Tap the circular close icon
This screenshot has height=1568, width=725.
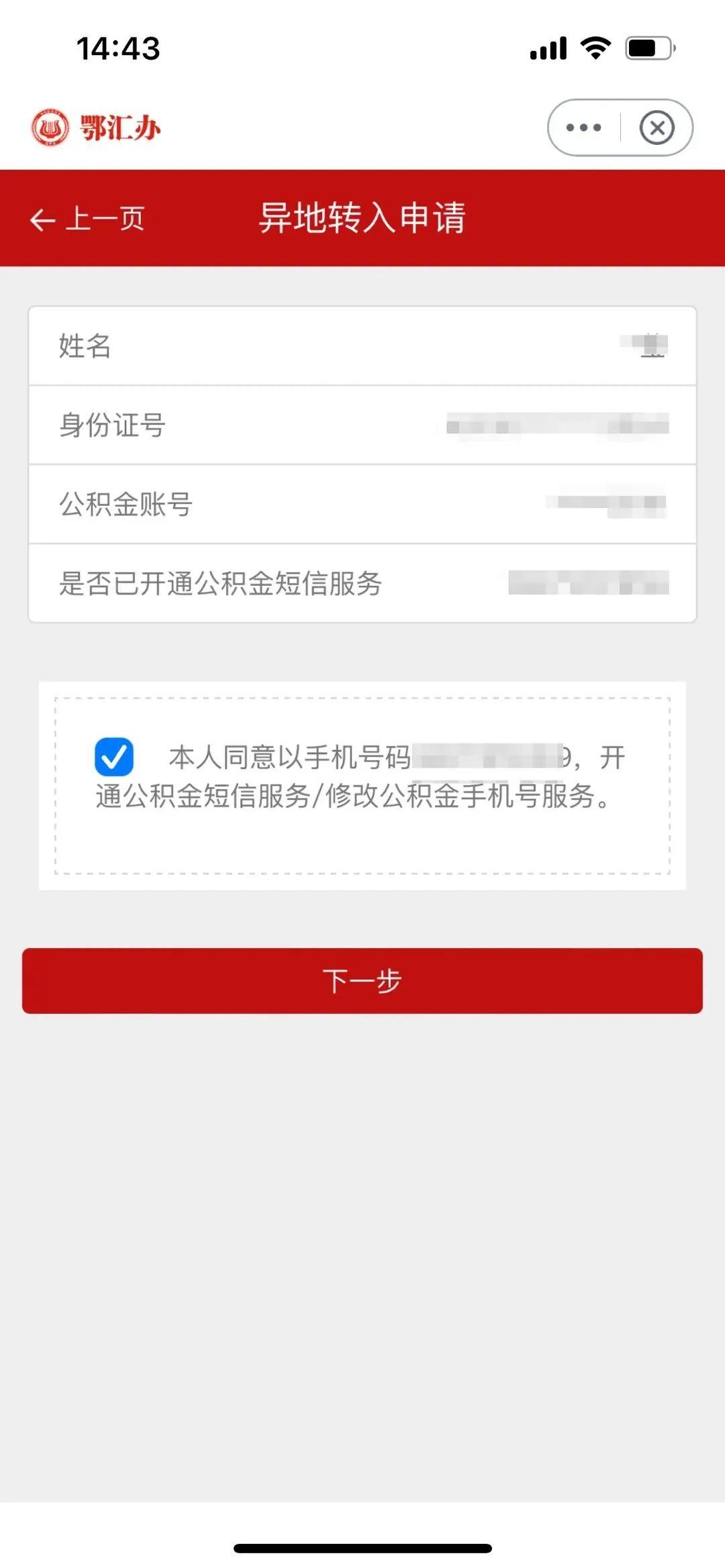click(x=656, y=126)
